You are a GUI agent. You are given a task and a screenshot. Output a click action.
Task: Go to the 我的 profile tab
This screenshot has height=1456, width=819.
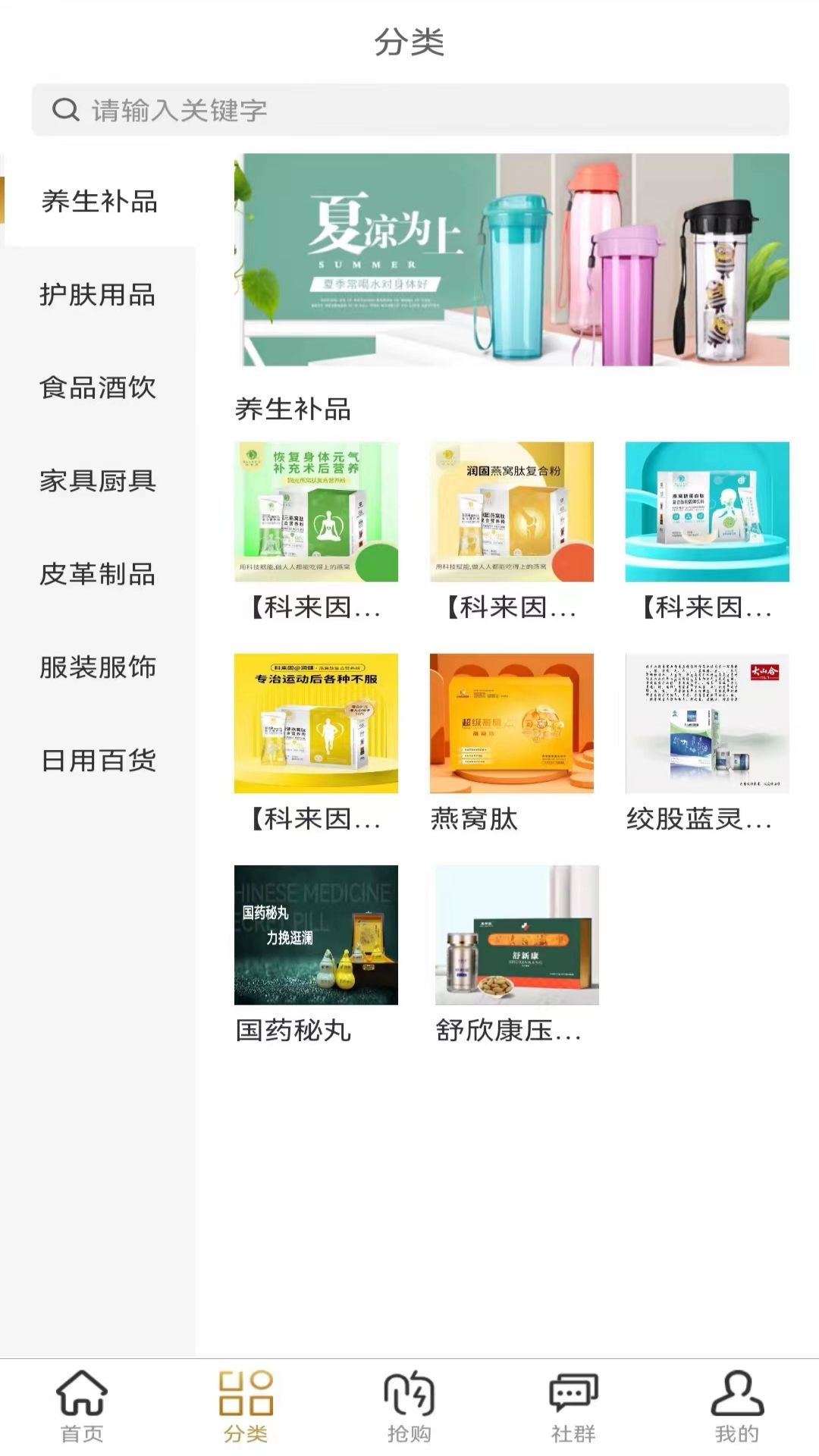tap(736, 1407)
